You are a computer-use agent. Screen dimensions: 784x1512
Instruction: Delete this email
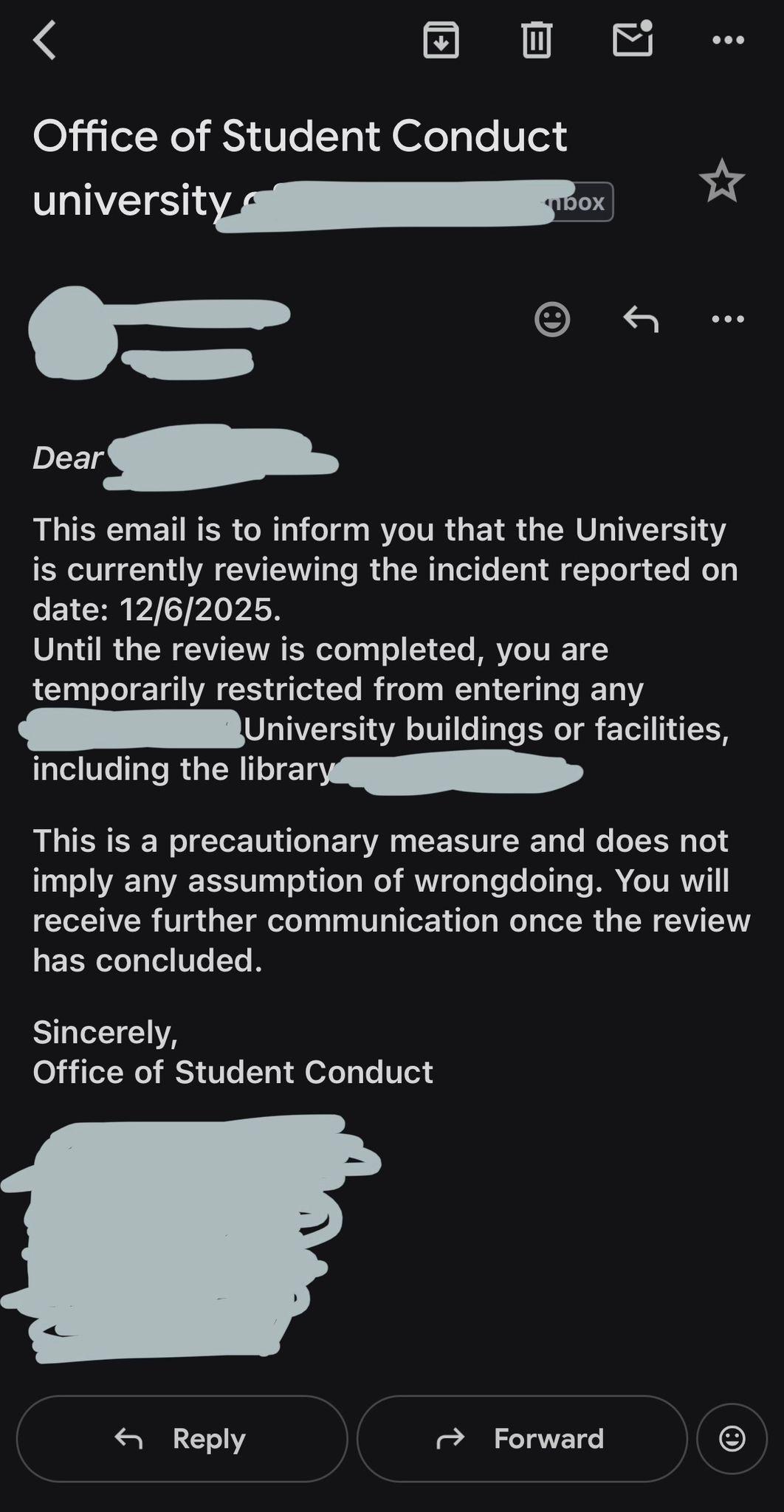coord(536,41)
